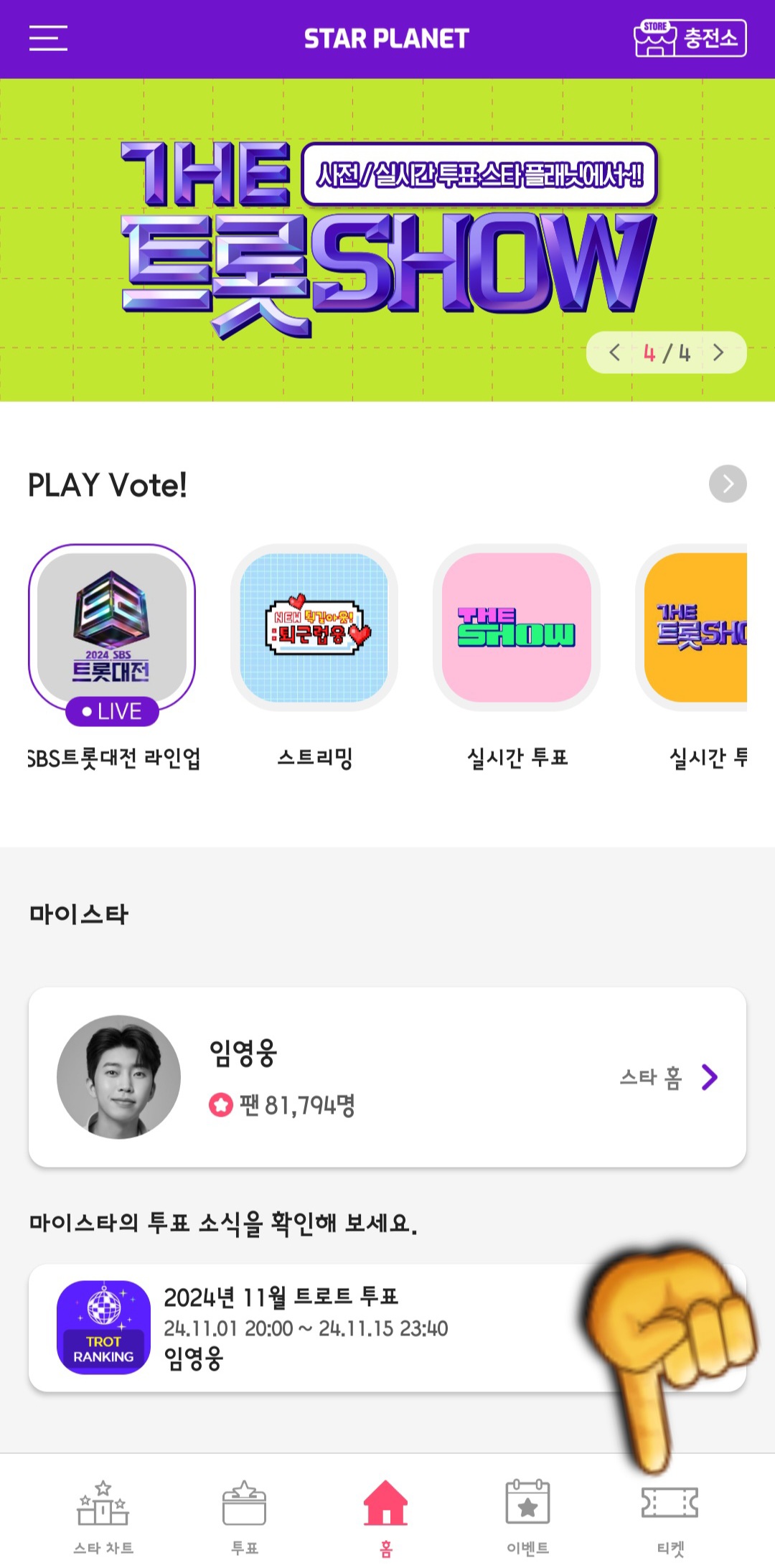Advance banner with right carousel arrow
Screen dimensions: 775x1568
pyautogui.click(x=718, y=353)
